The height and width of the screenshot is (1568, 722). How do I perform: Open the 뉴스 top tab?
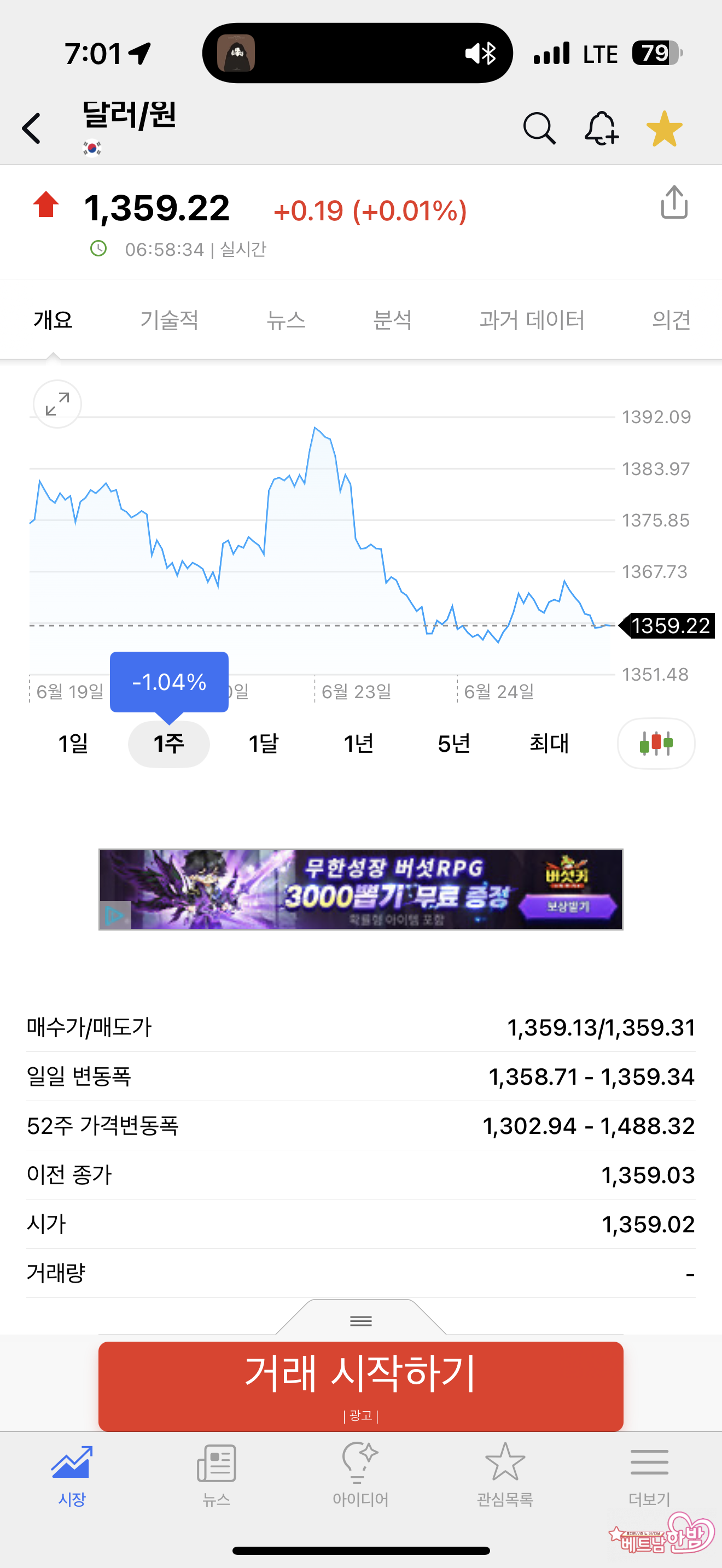(286, 320)
